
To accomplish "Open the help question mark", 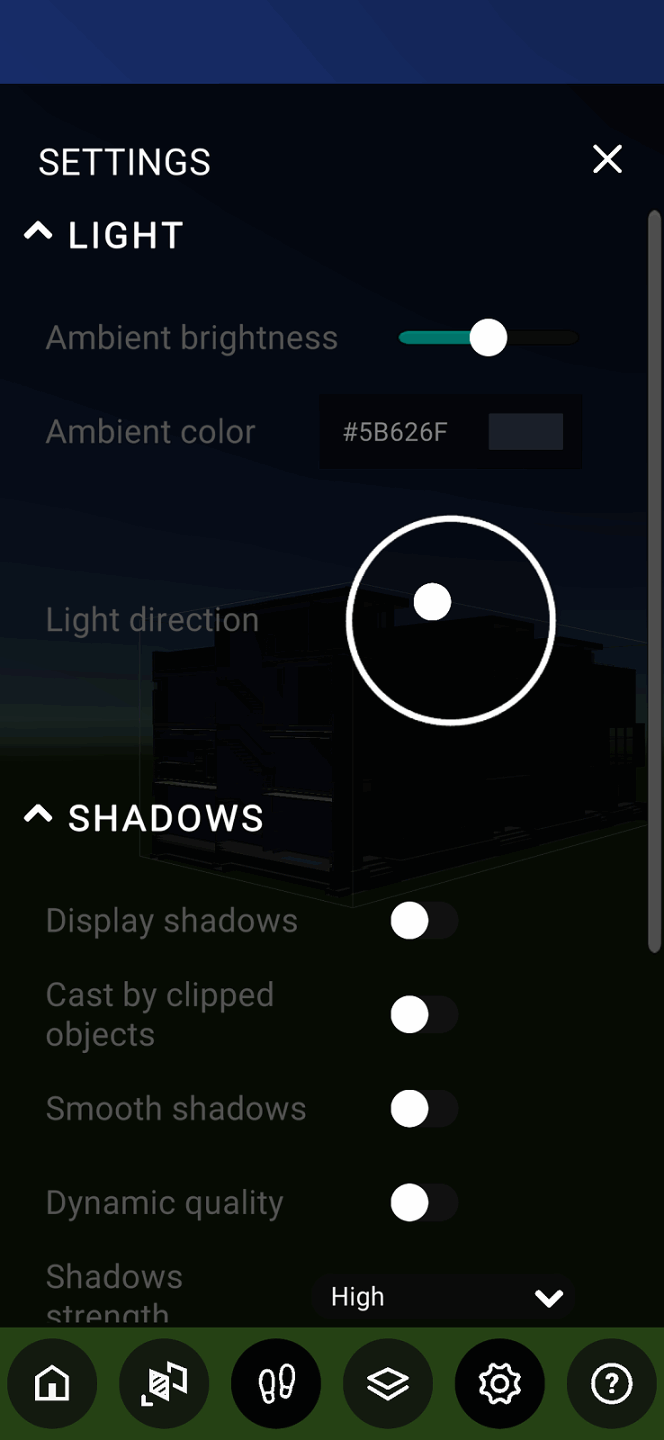I will (611, 1384).
